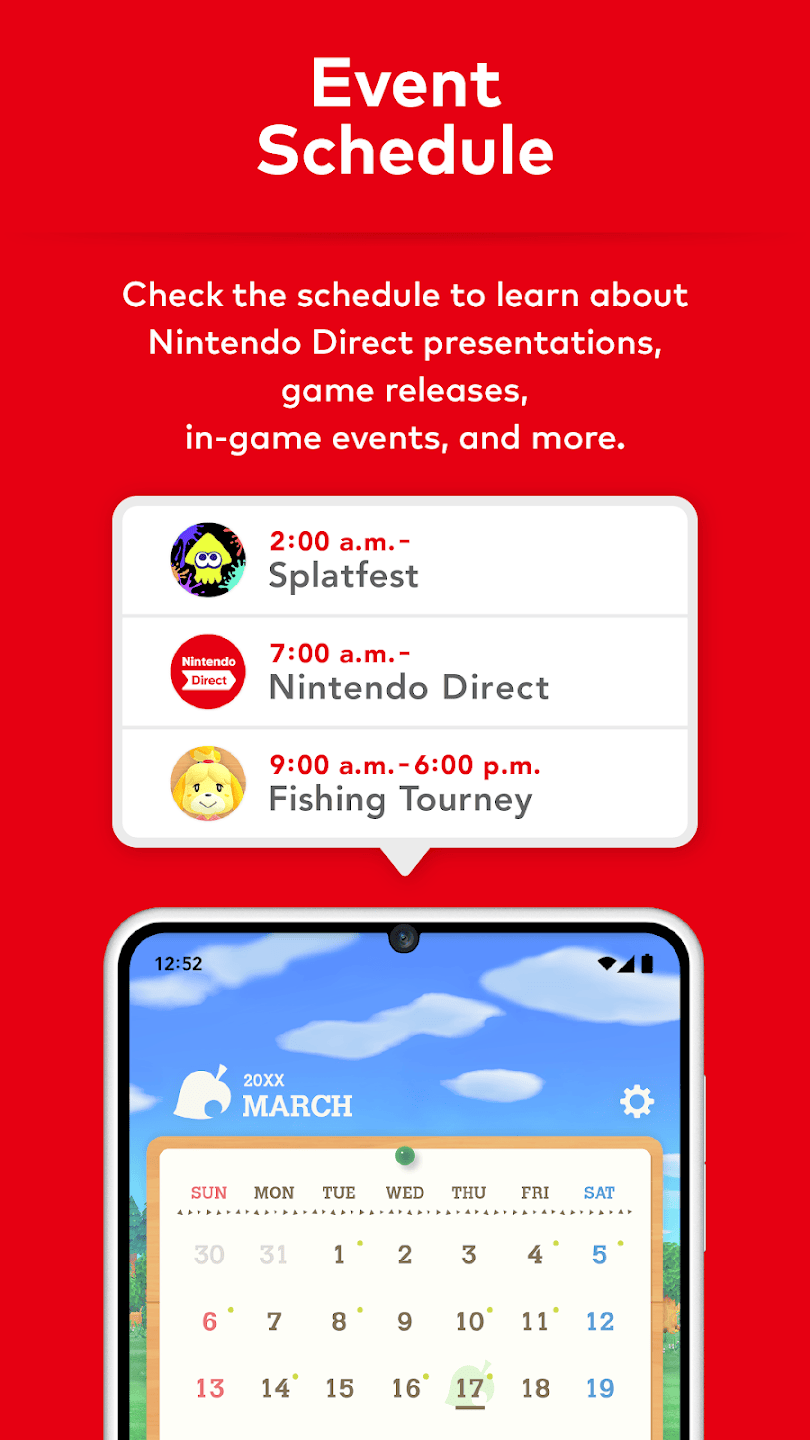Viewport: 810px width, 1440px height.
Task: Tap the leaf event marker on March 17
Action: pyautogui.click(x=468, y=1385)
